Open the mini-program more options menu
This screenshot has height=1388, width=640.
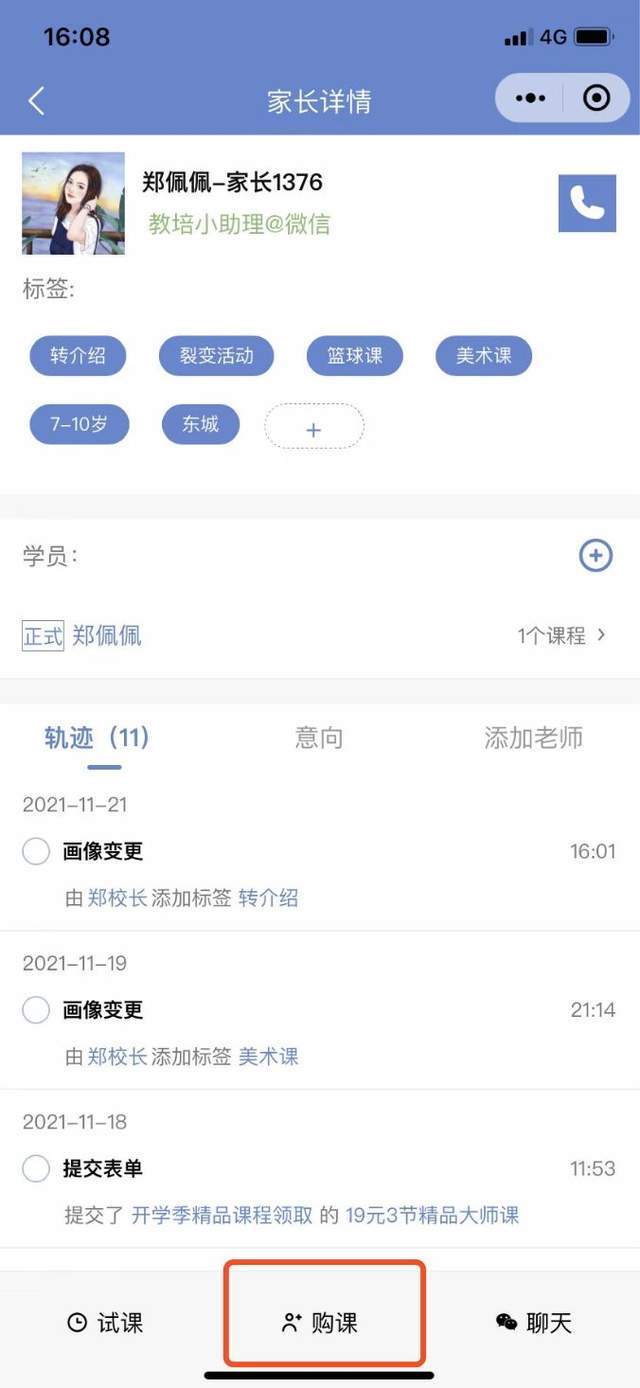[x=530, y=98]
